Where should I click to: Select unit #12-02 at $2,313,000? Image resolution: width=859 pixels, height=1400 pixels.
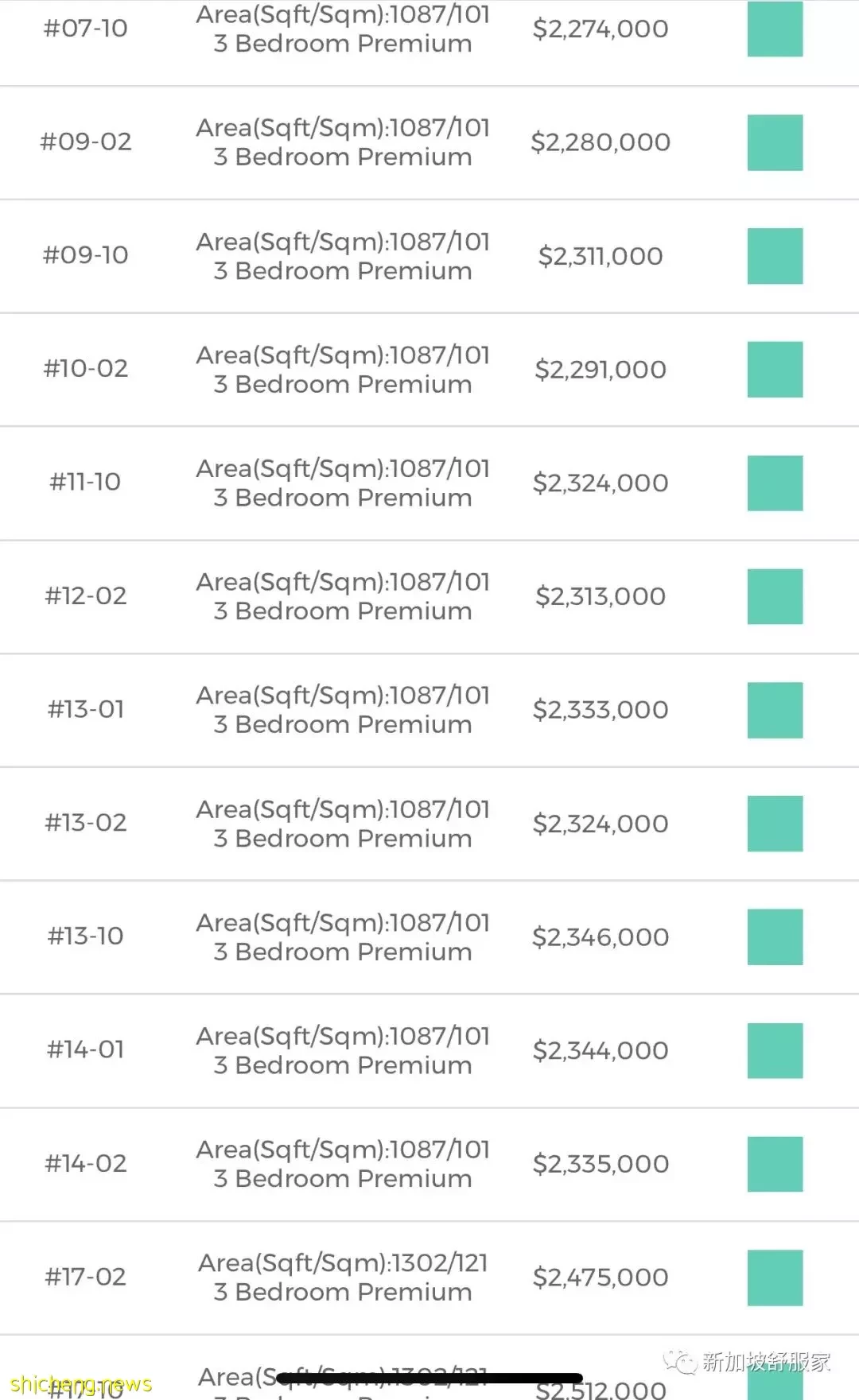[x=429, y=598]
